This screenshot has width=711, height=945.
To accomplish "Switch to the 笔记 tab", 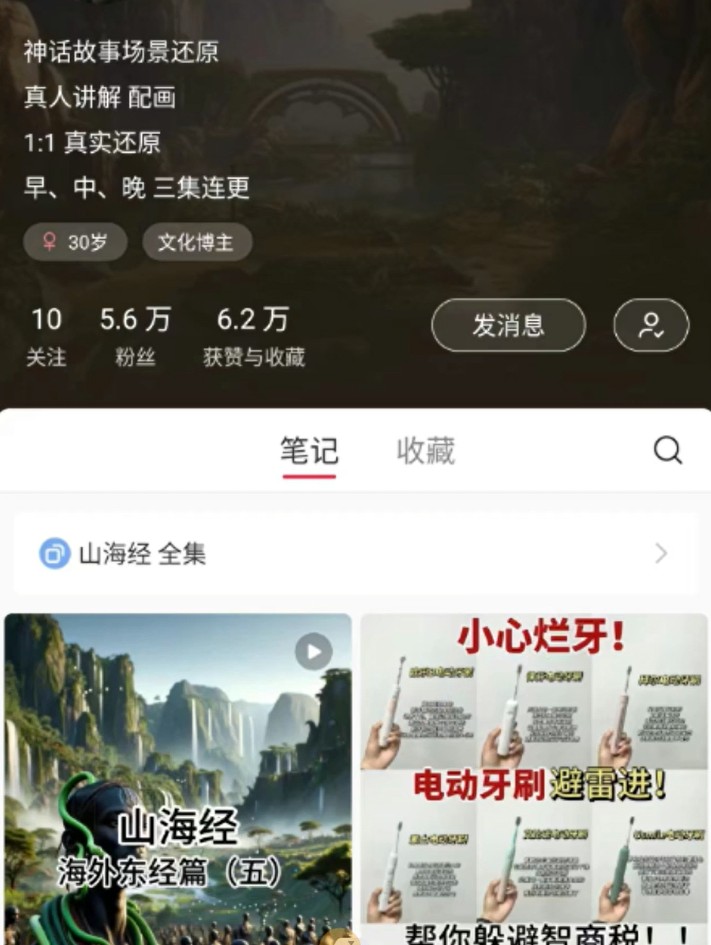I will [x=309, y=451].
